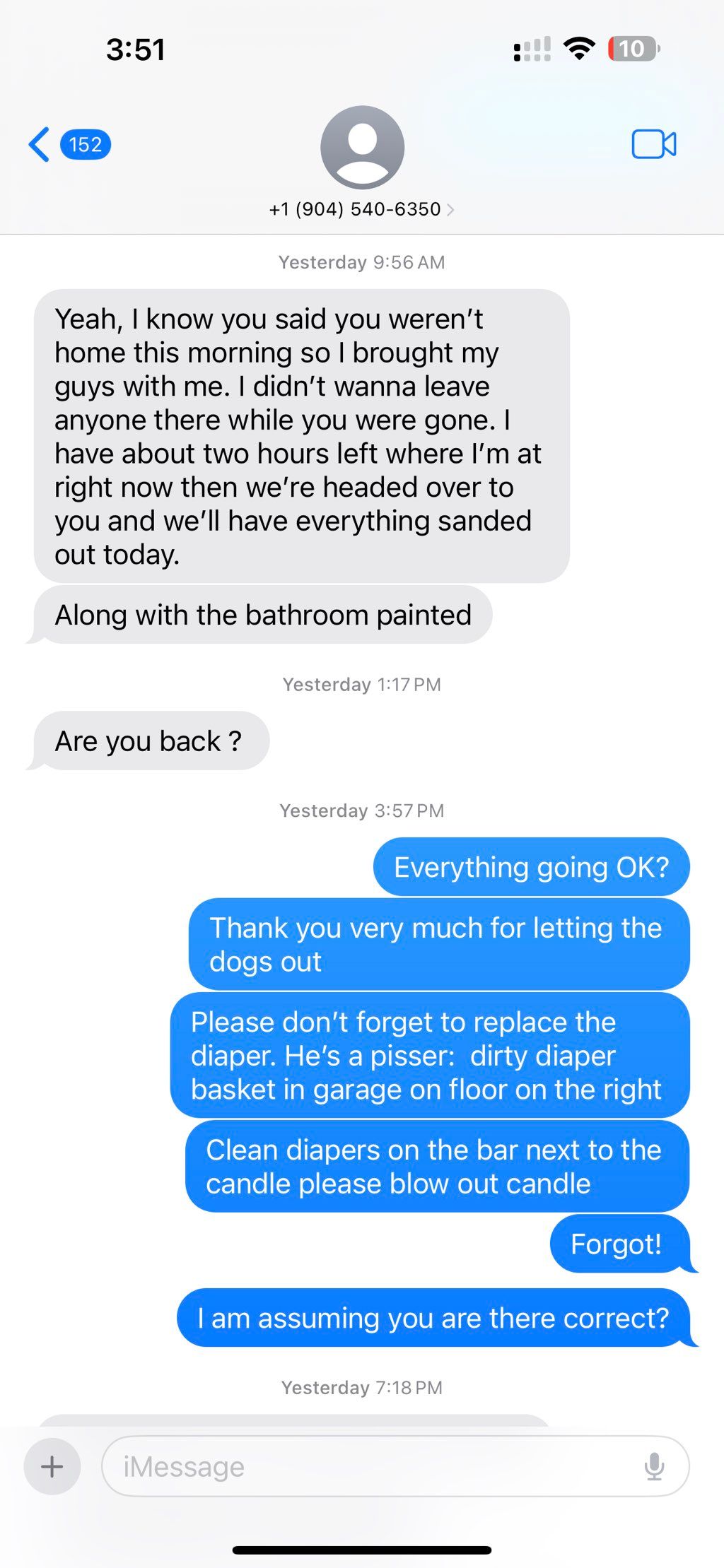This screenshot has height=1568, width=724.
Task: Open contact details for +1 (904) 540-6350
Action: pyautogui.click(x=361, y=209)
